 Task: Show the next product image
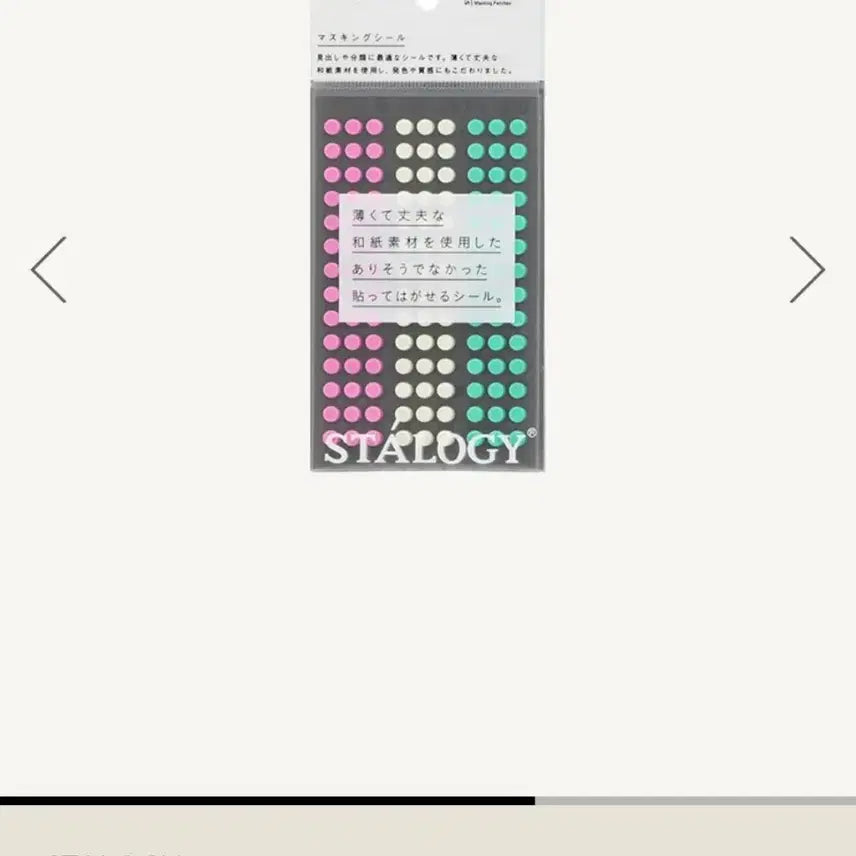(806, 270)
